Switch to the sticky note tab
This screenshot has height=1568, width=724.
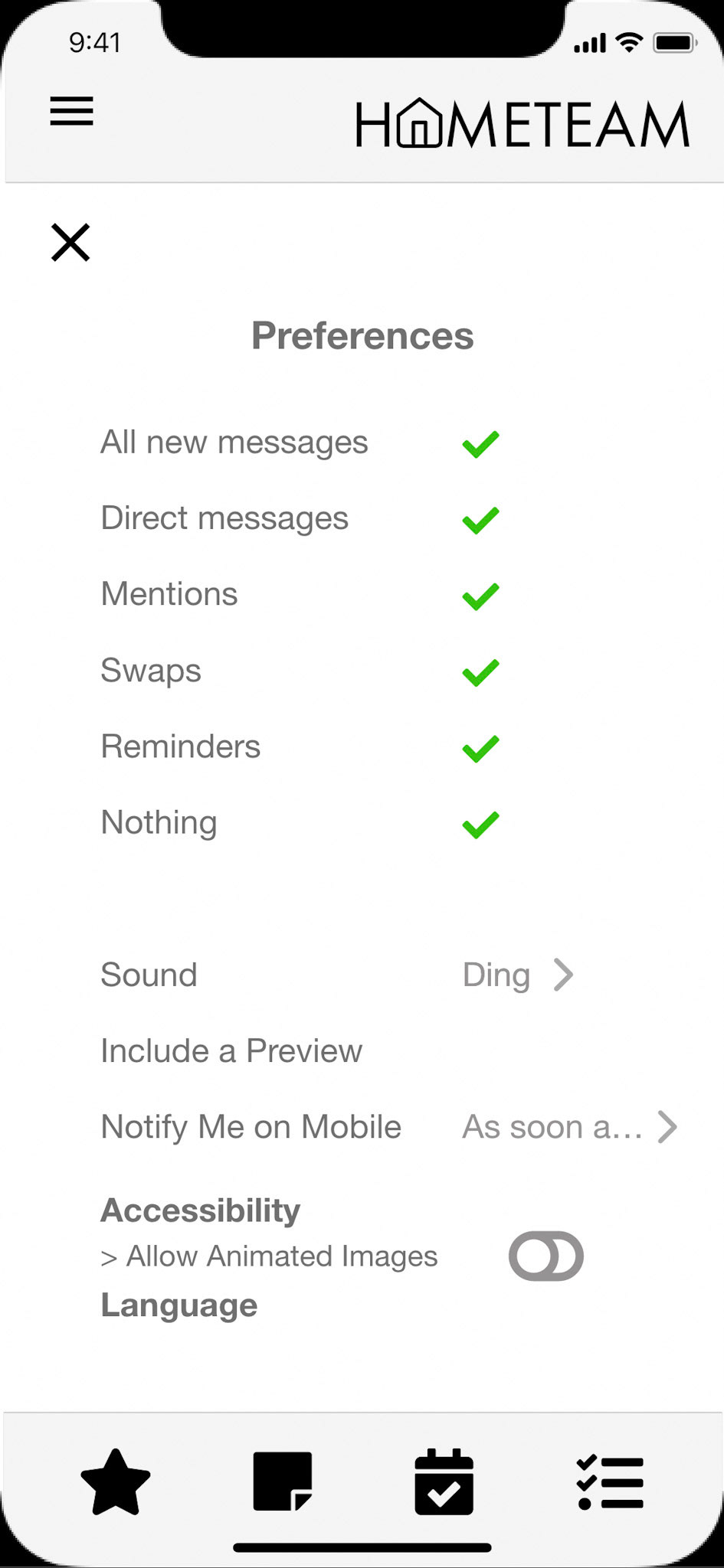pyautogui.click(x=283, y=1481)
